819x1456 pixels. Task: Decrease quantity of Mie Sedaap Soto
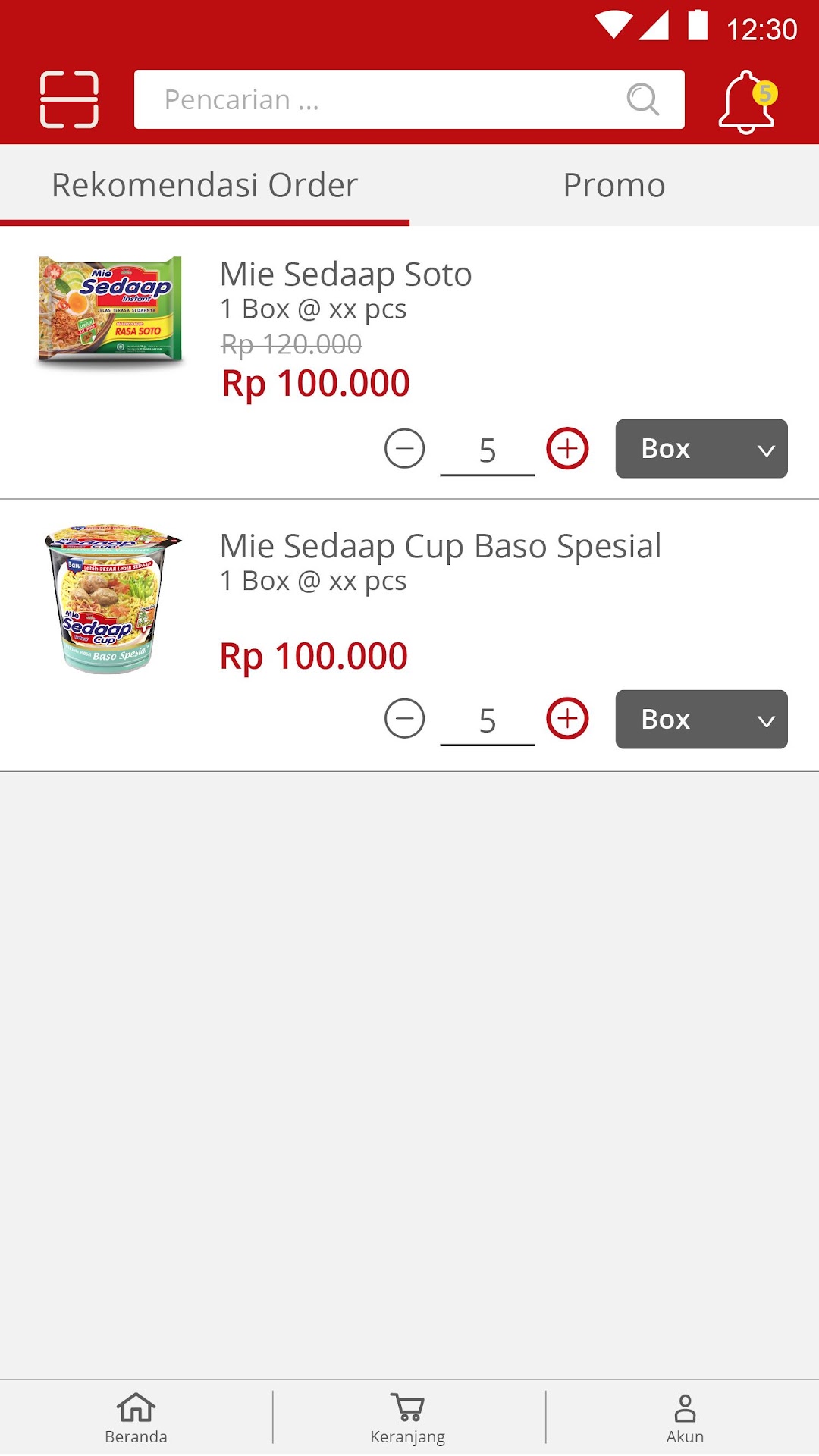[405, 449]
